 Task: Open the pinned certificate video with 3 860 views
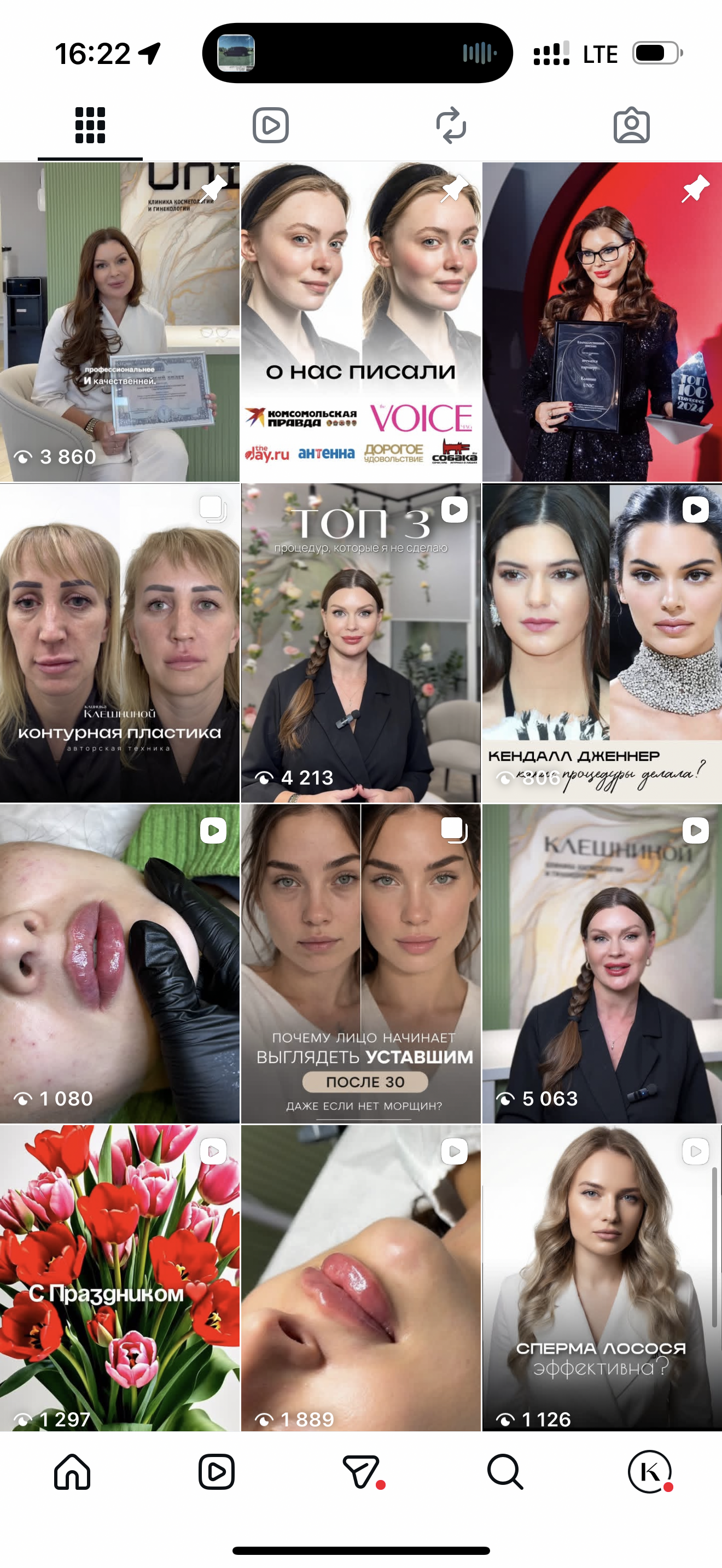point(119,322)
